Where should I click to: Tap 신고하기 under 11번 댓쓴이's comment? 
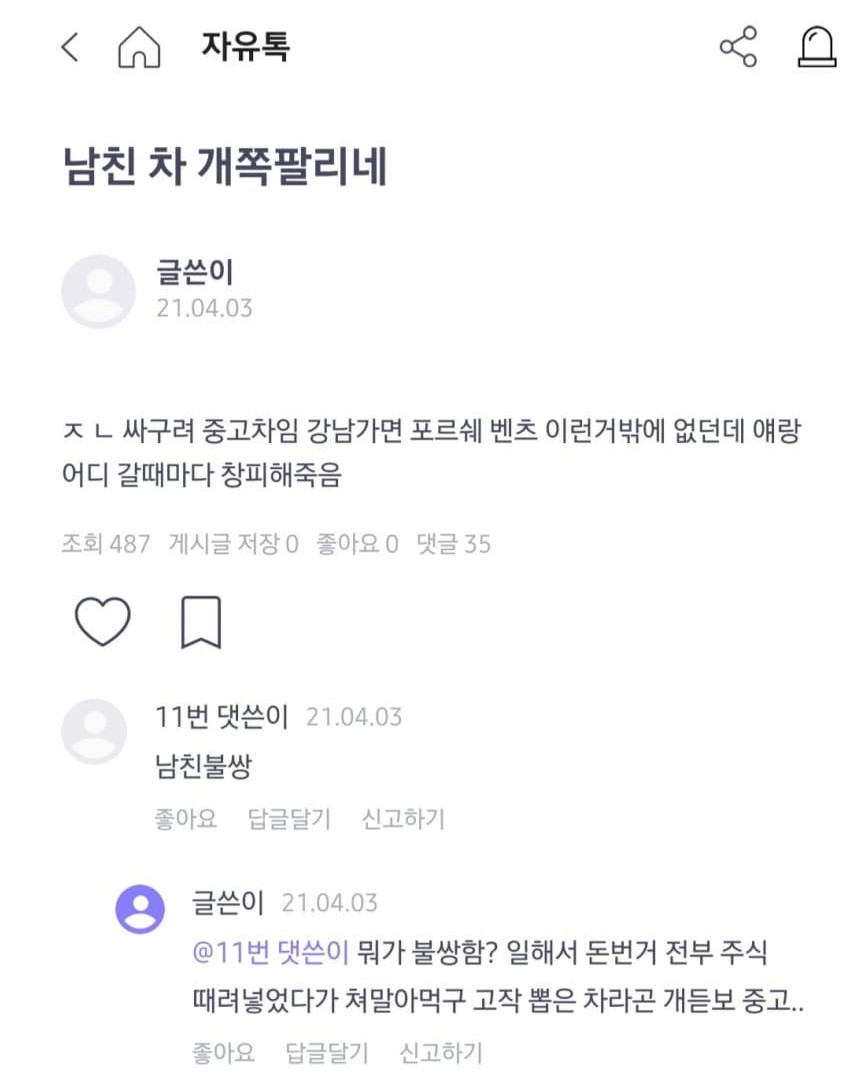(x=403, y=819)
